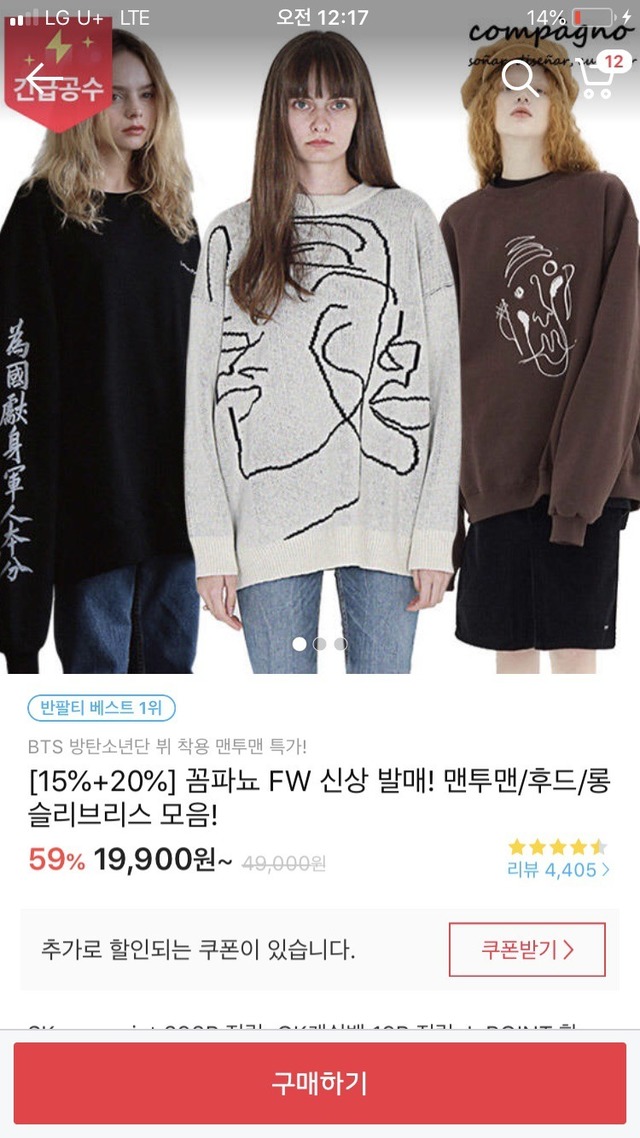The width and height of the screenshot is (640, 1138).
Task: Tap the 구매하기 purchase button
Action: coord(320,1083)
